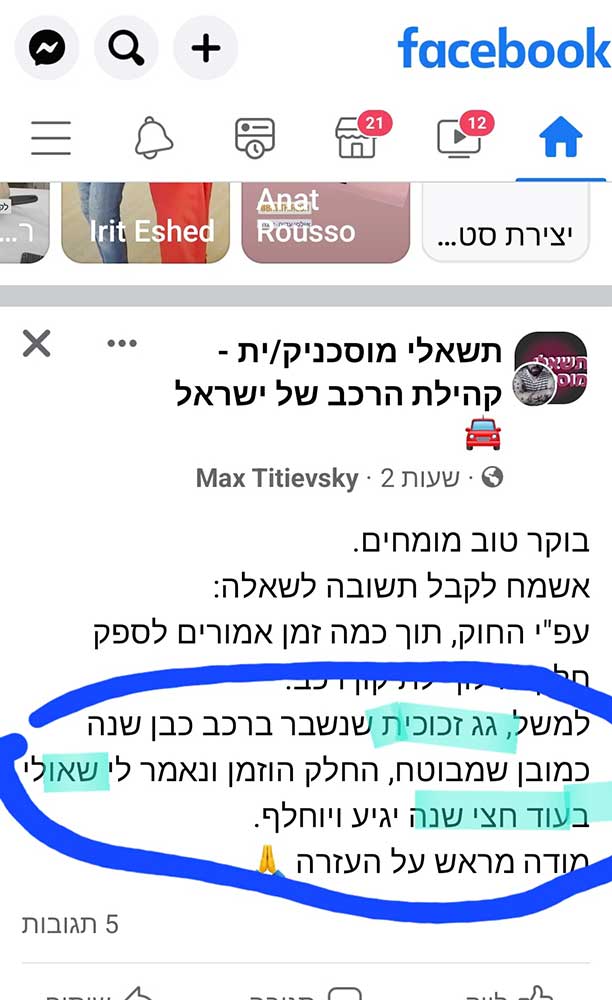Open the notifications bell tab
Screen dimensions: 612x1000
pos(154,138)
